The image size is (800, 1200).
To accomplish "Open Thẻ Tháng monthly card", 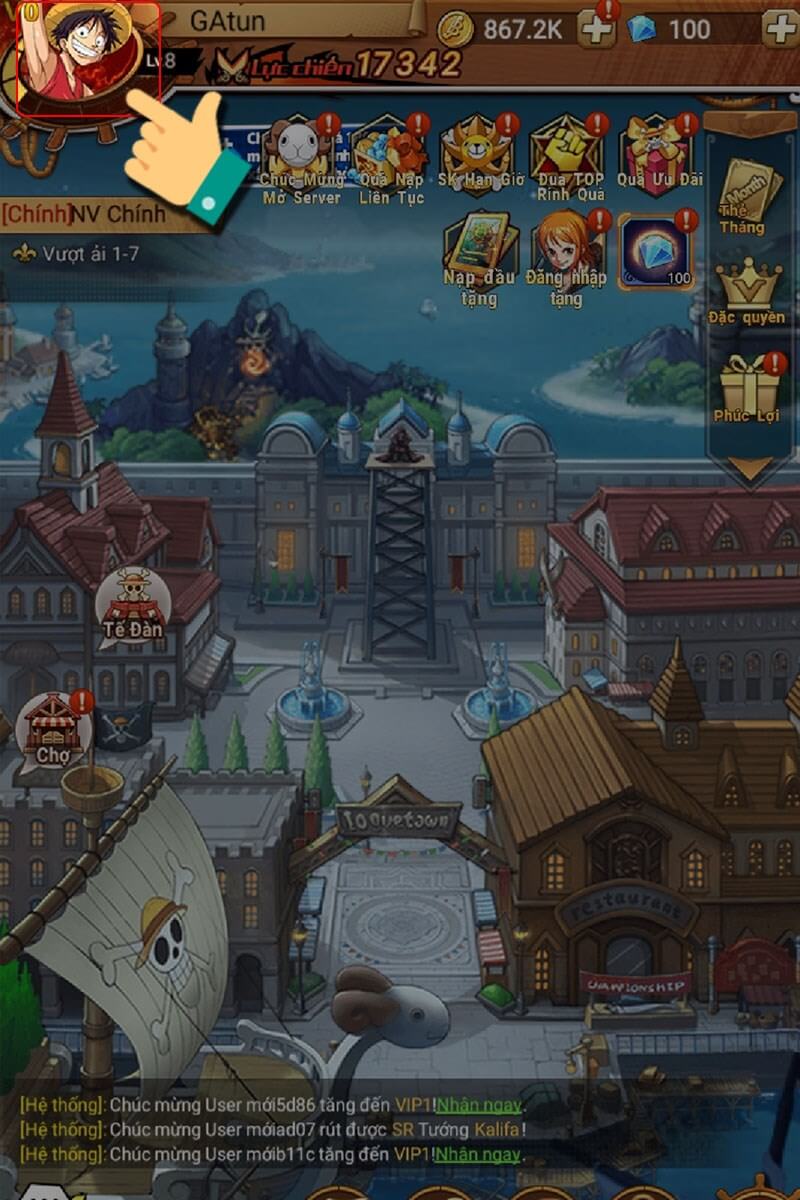I will pos(749,195).
